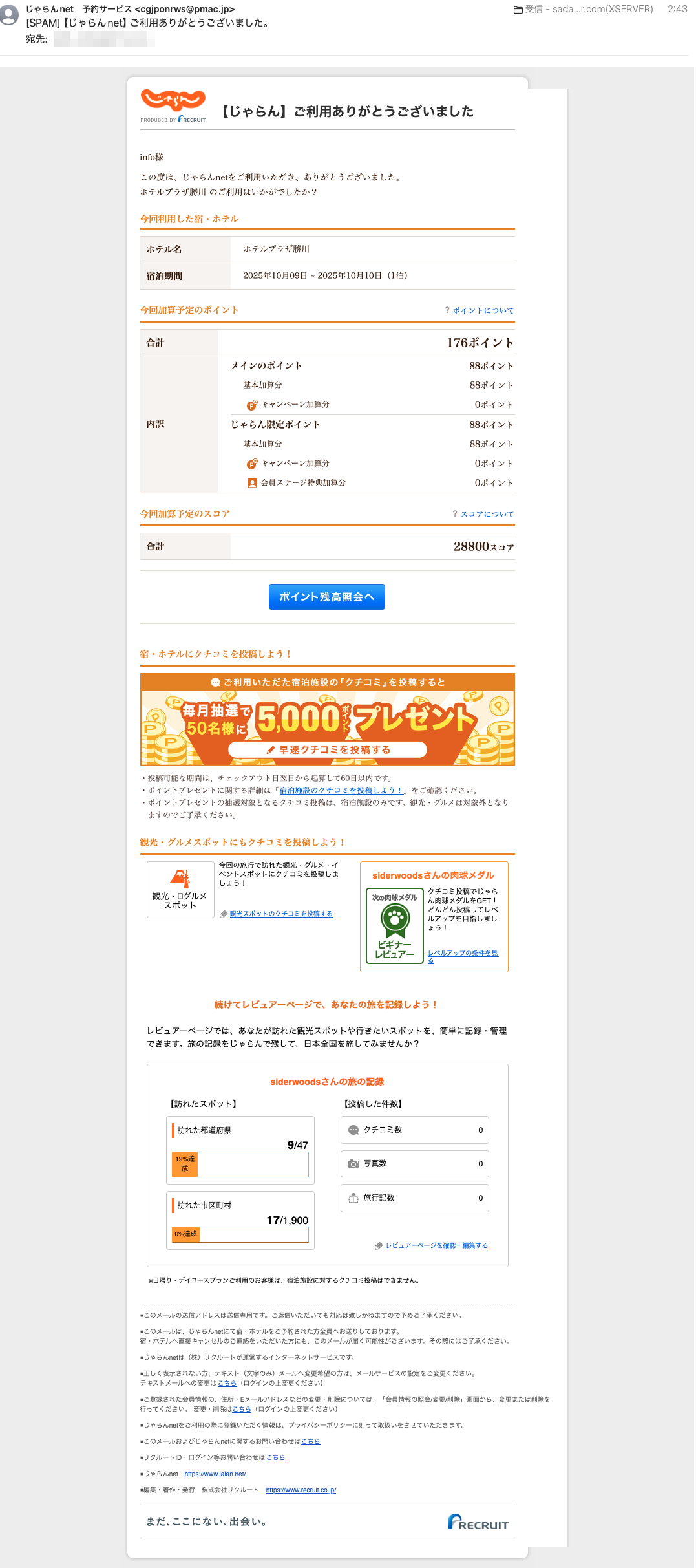The height and width of the screenshot is (1568, 696).
Task: Tap こちら link after 変更・削除は
Action: pos(242,1409)
